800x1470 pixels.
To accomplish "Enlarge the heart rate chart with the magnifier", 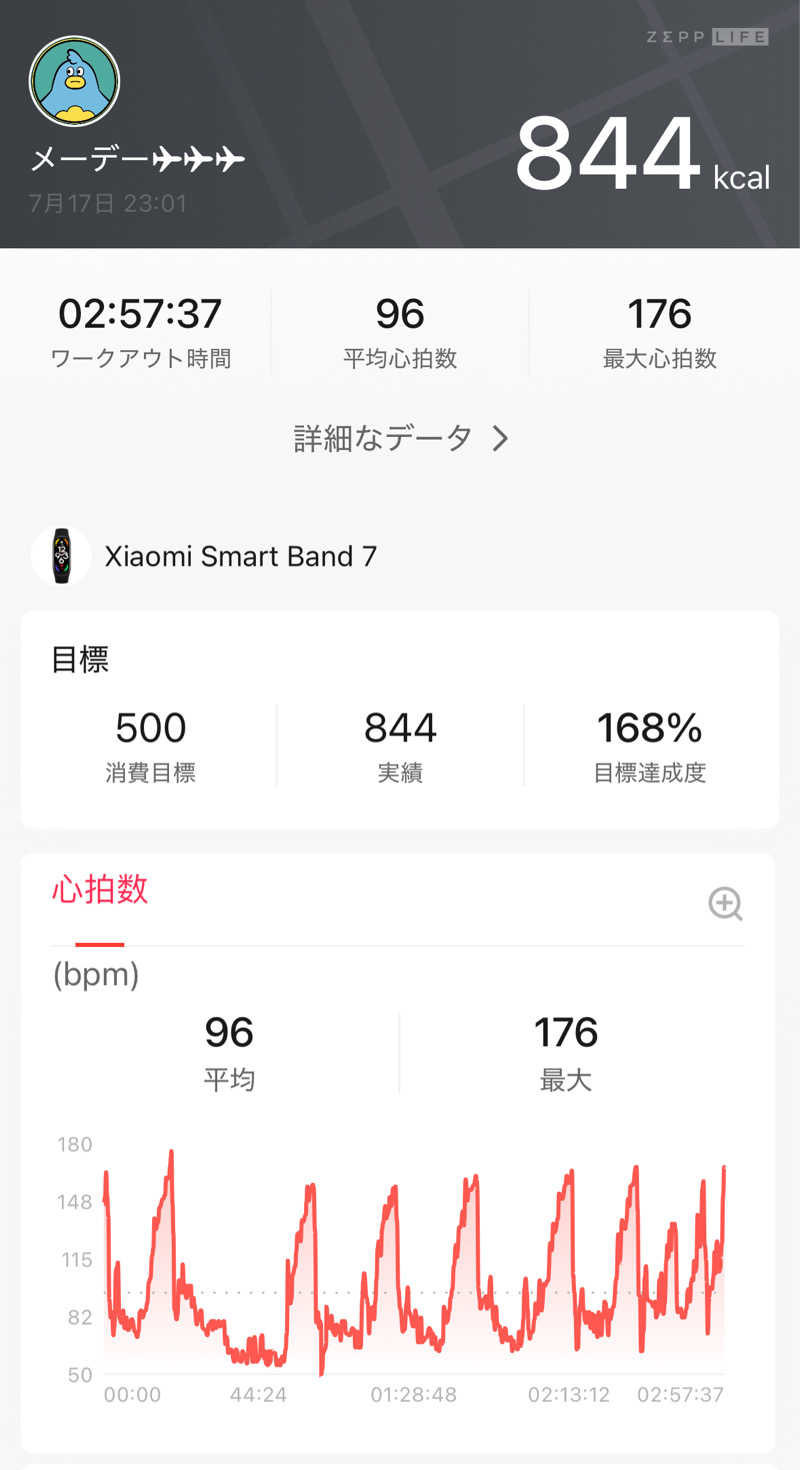I will 725,904.
